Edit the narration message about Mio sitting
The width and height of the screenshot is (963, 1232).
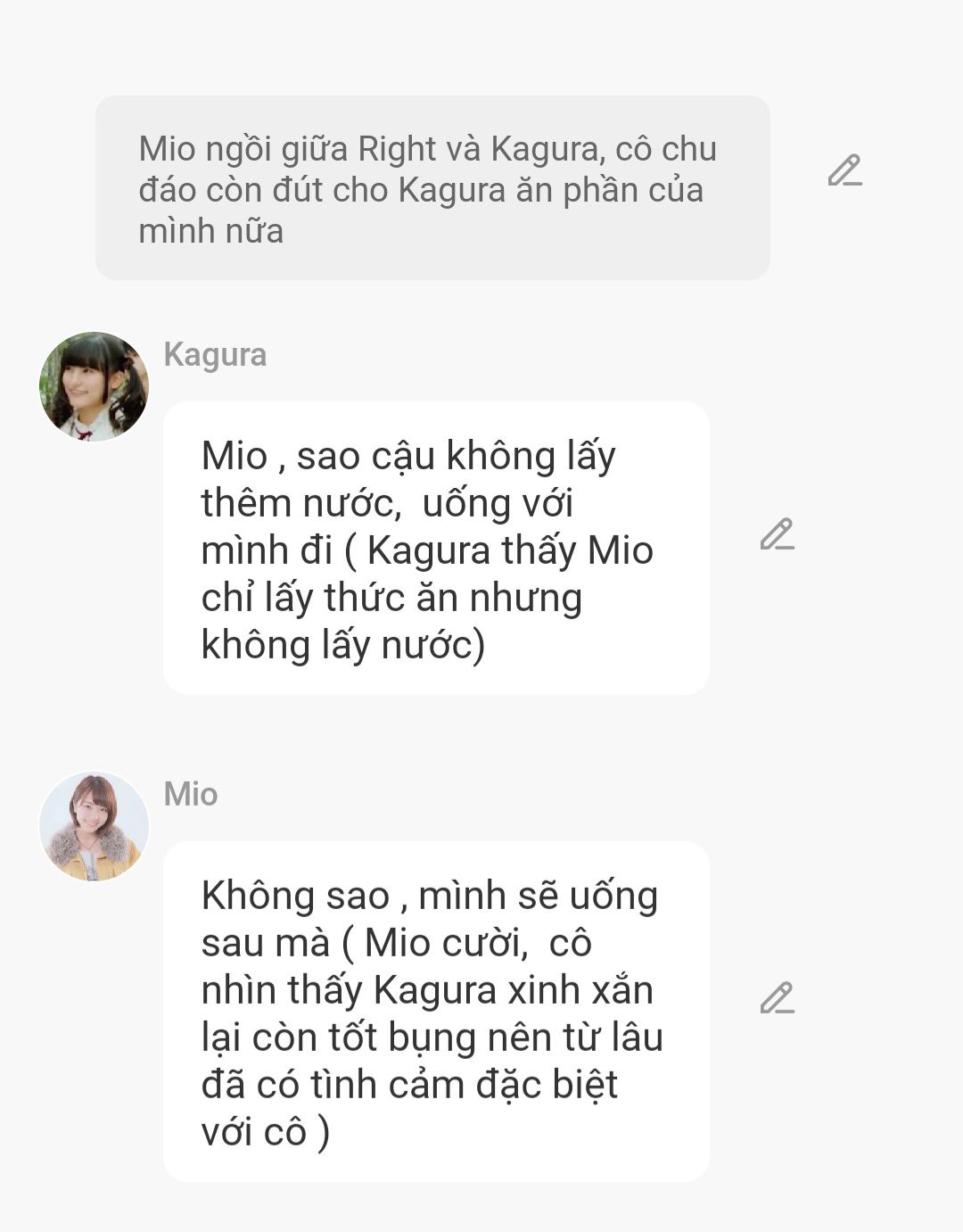point(844,170)
